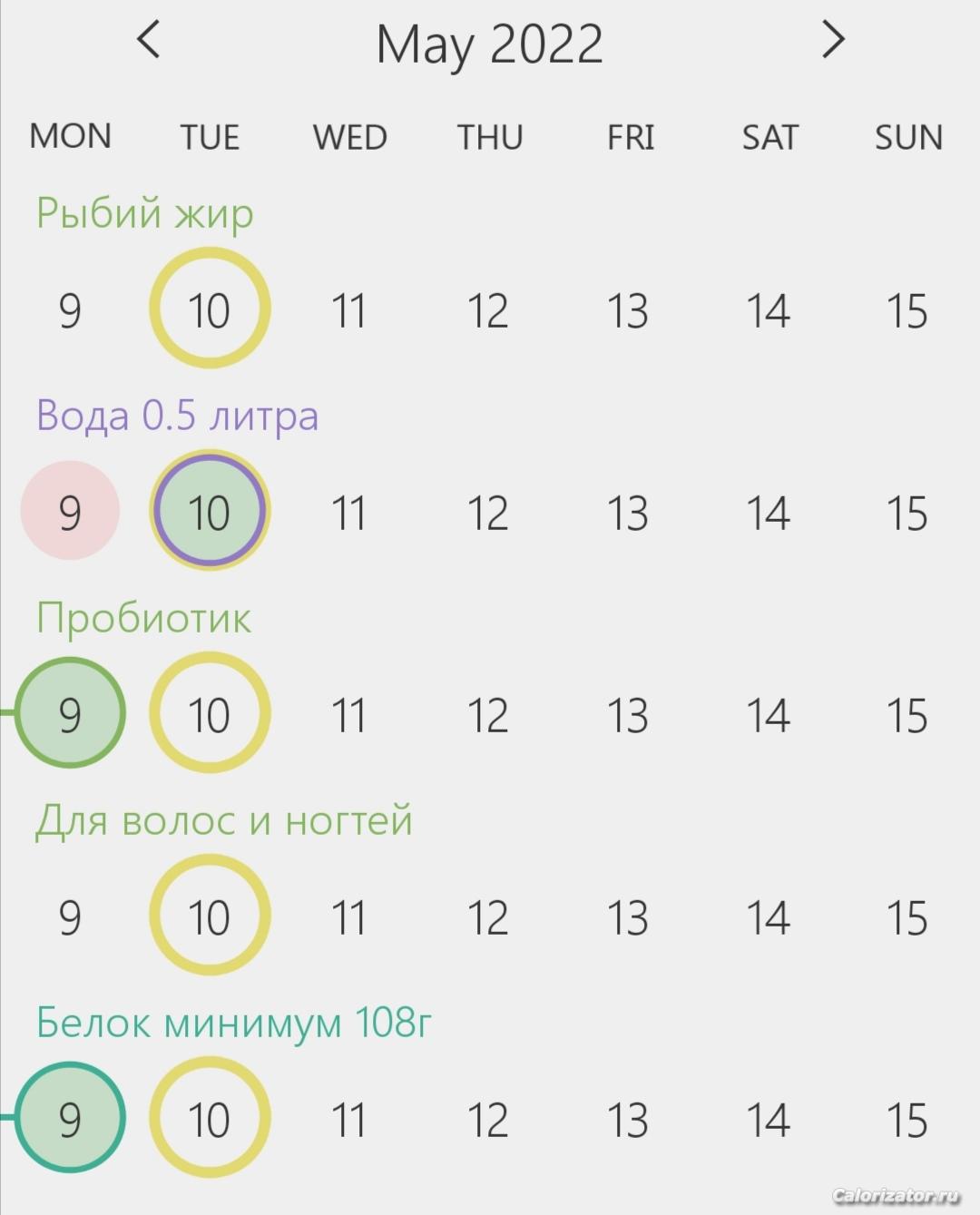Mark day 10 for Пробиотик
The image size is (980, 1215).
[x=210, y=713]
